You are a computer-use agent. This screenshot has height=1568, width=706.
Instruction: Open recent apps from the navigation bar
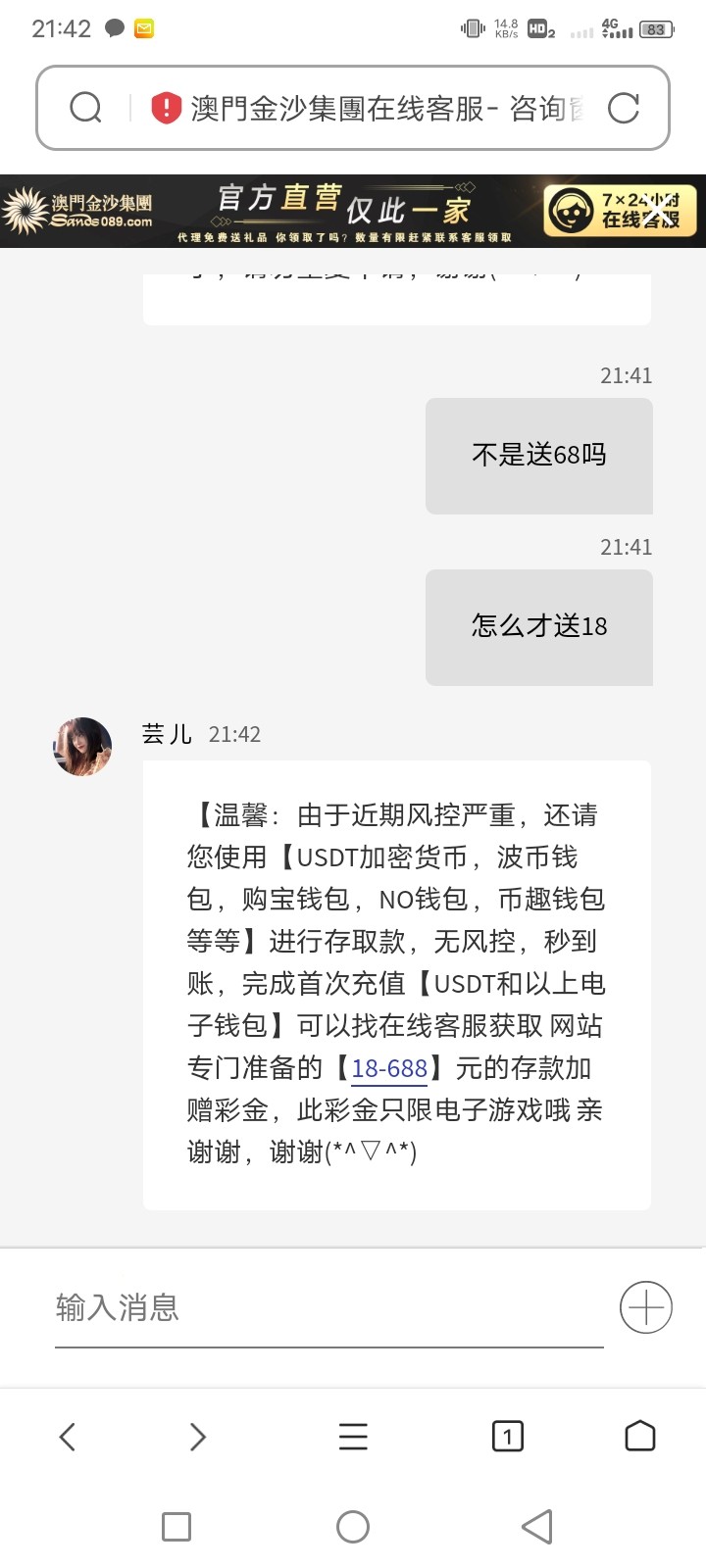[176, 1527]
